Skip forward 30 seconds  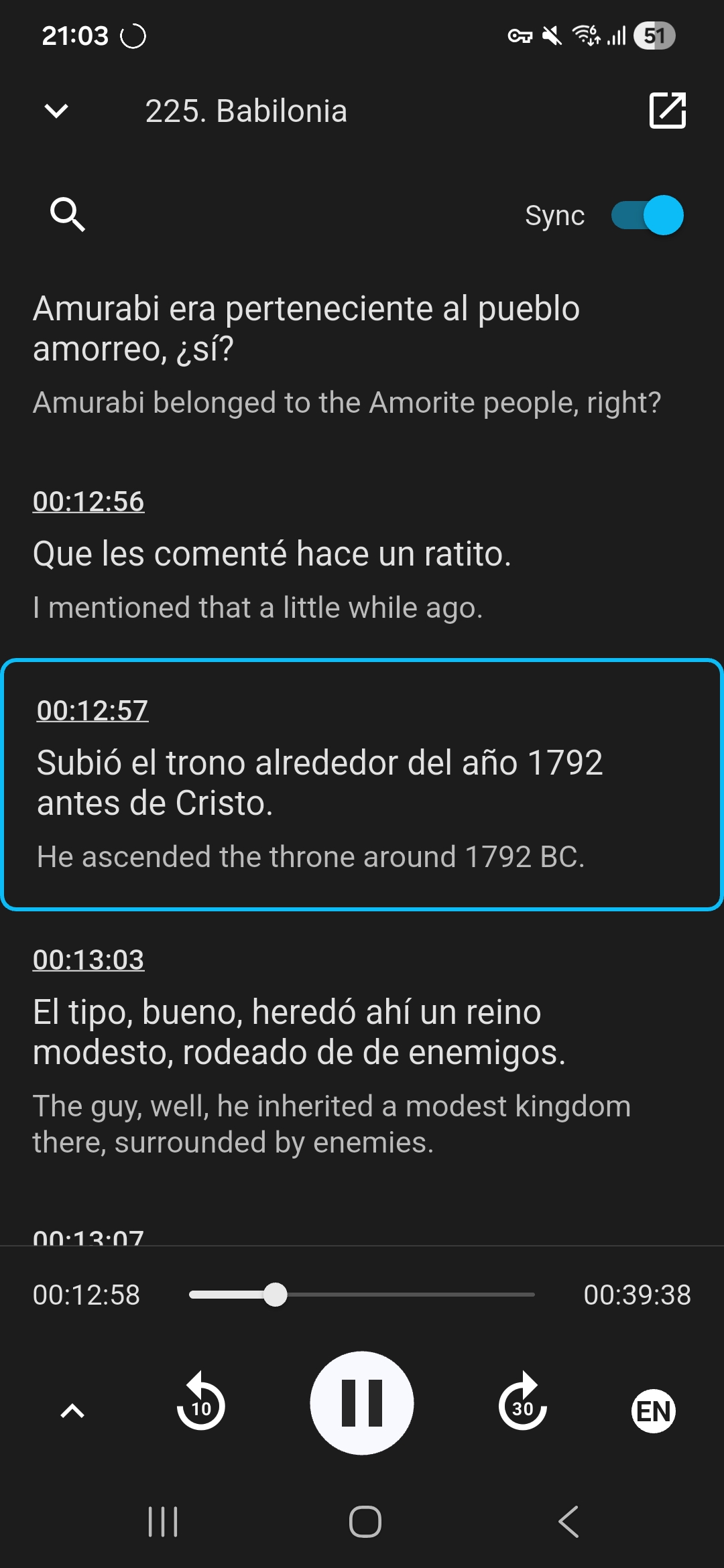pyautogui.click(x=523, y=1404)
